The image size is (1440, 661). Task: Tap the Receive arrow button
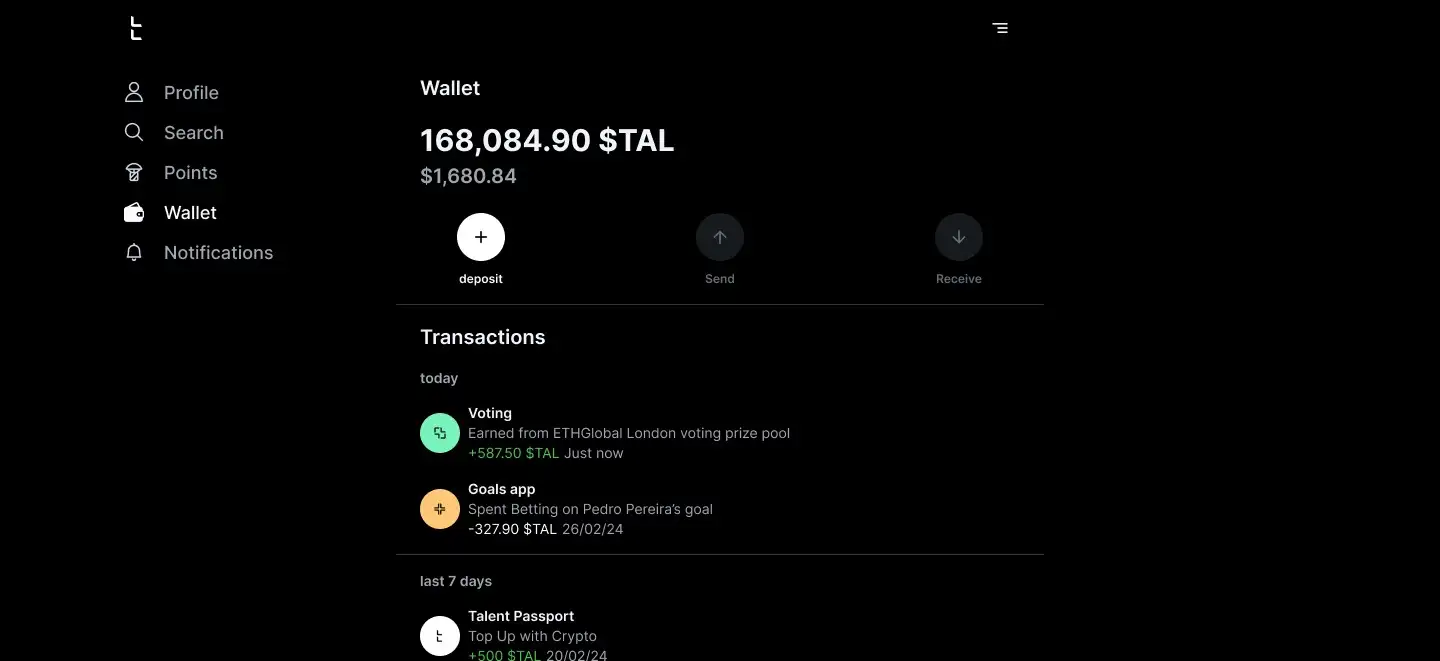tap(959, 238)
